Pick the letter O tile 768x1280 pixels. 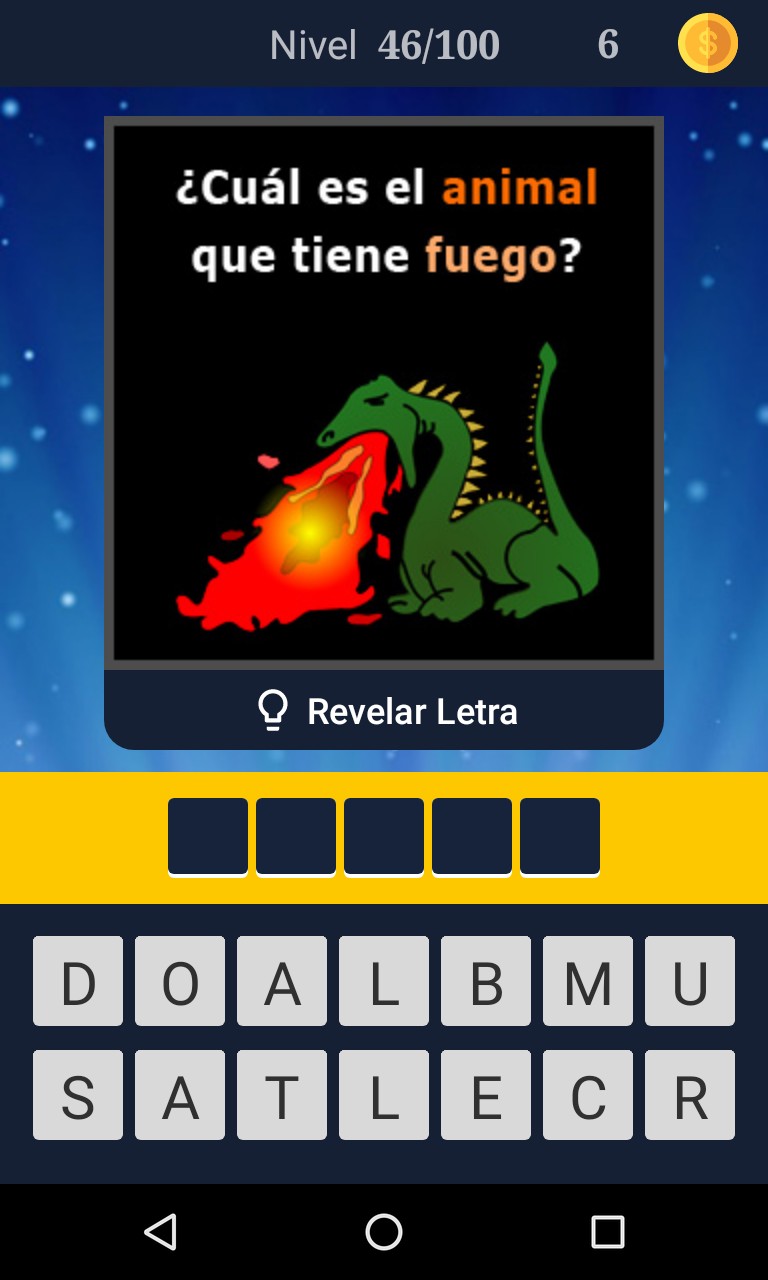(180, 981)
